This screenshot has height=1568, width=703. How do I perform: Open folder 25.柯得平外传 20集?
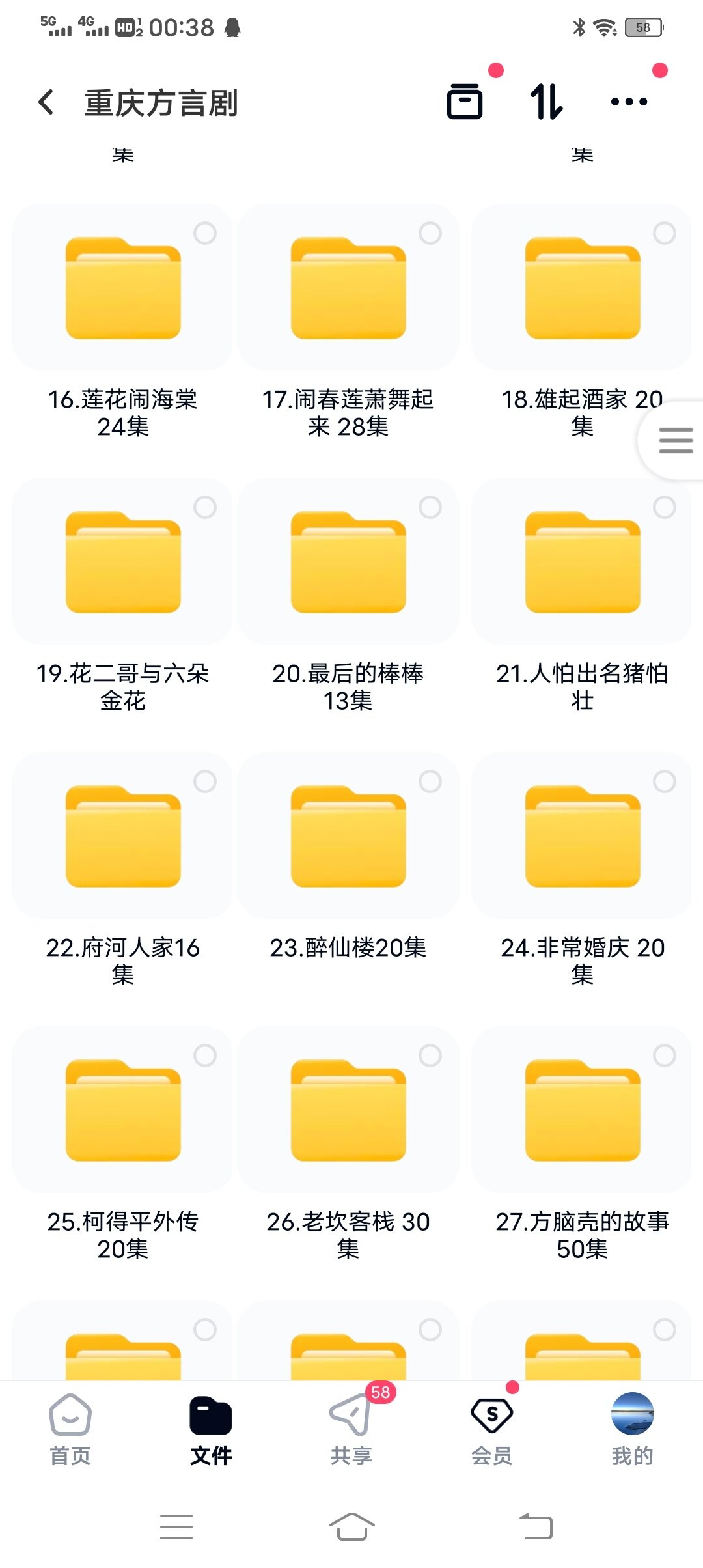[123, 1112]
